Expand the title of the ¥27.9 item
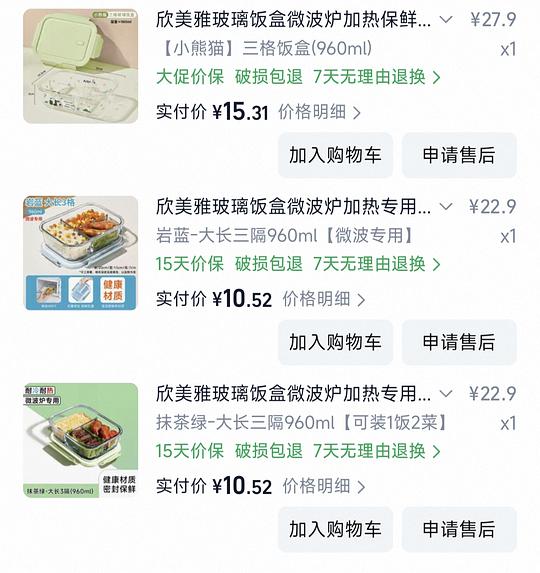The height and width of the screenshot is (573, 540). pos(446,19)
